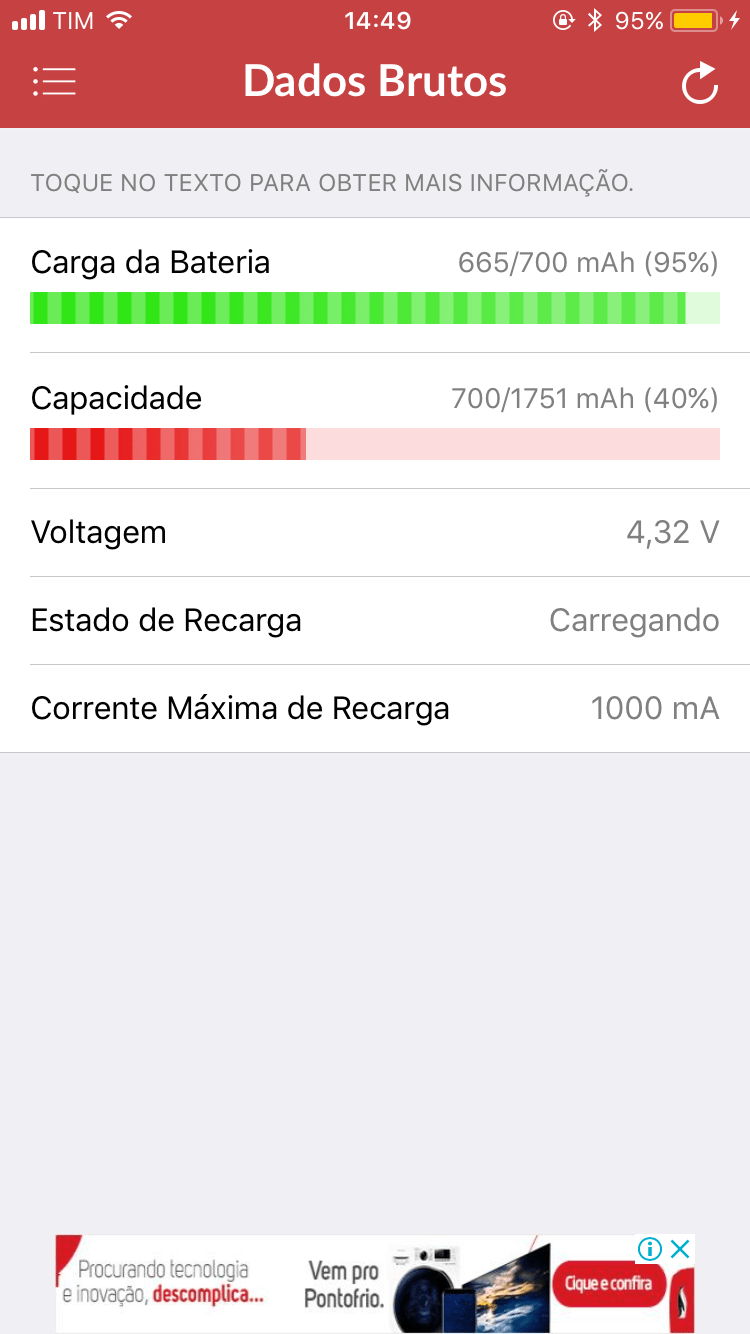The width and height of the screenshot is (750, 1334).
Task: Tap the Clique e confira ad button
Action: pos(608,1283)
